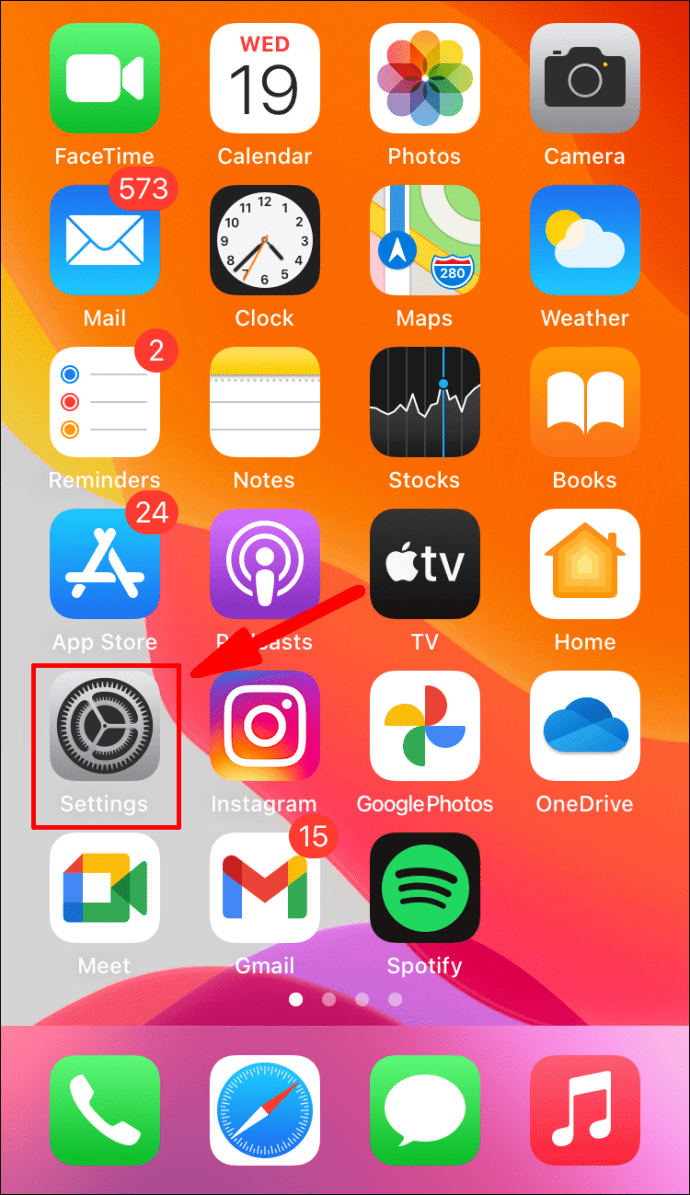Launch Instagram
Viewport: 690px width, 1195px height.
click(265, 727)
